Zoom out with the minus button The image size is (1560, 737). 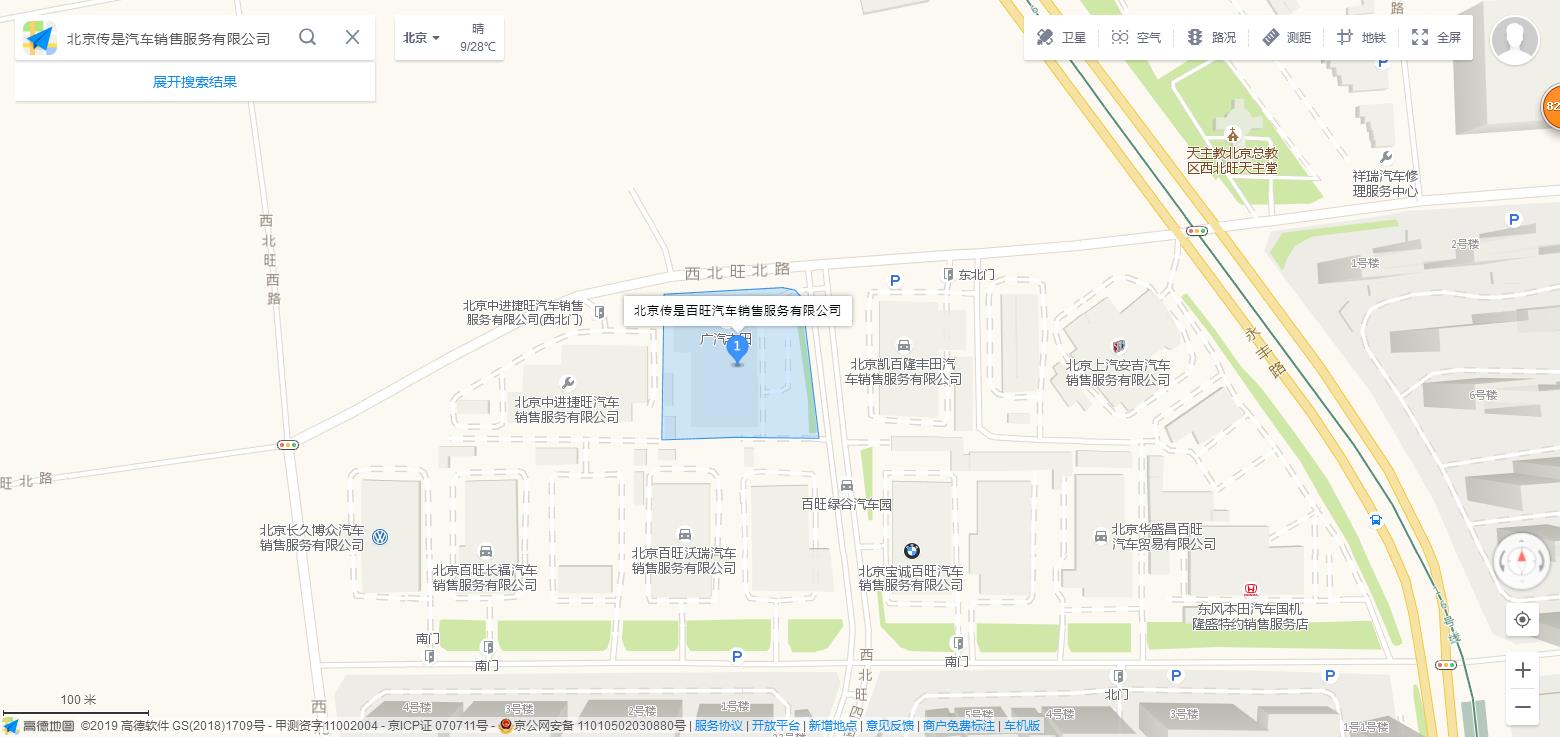[x=1522, y=706]
